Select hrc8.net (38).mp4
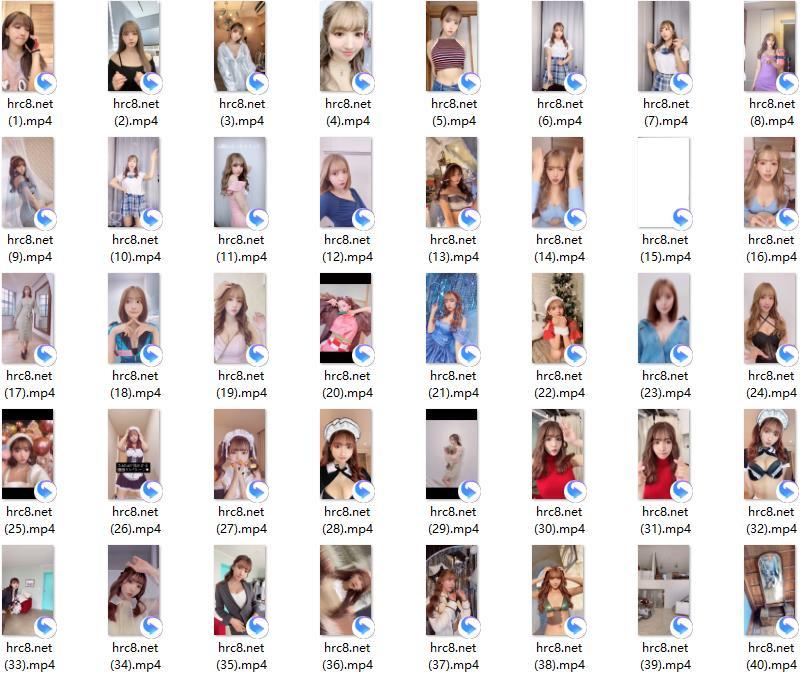The image size is (800, 673). [558, 591]
